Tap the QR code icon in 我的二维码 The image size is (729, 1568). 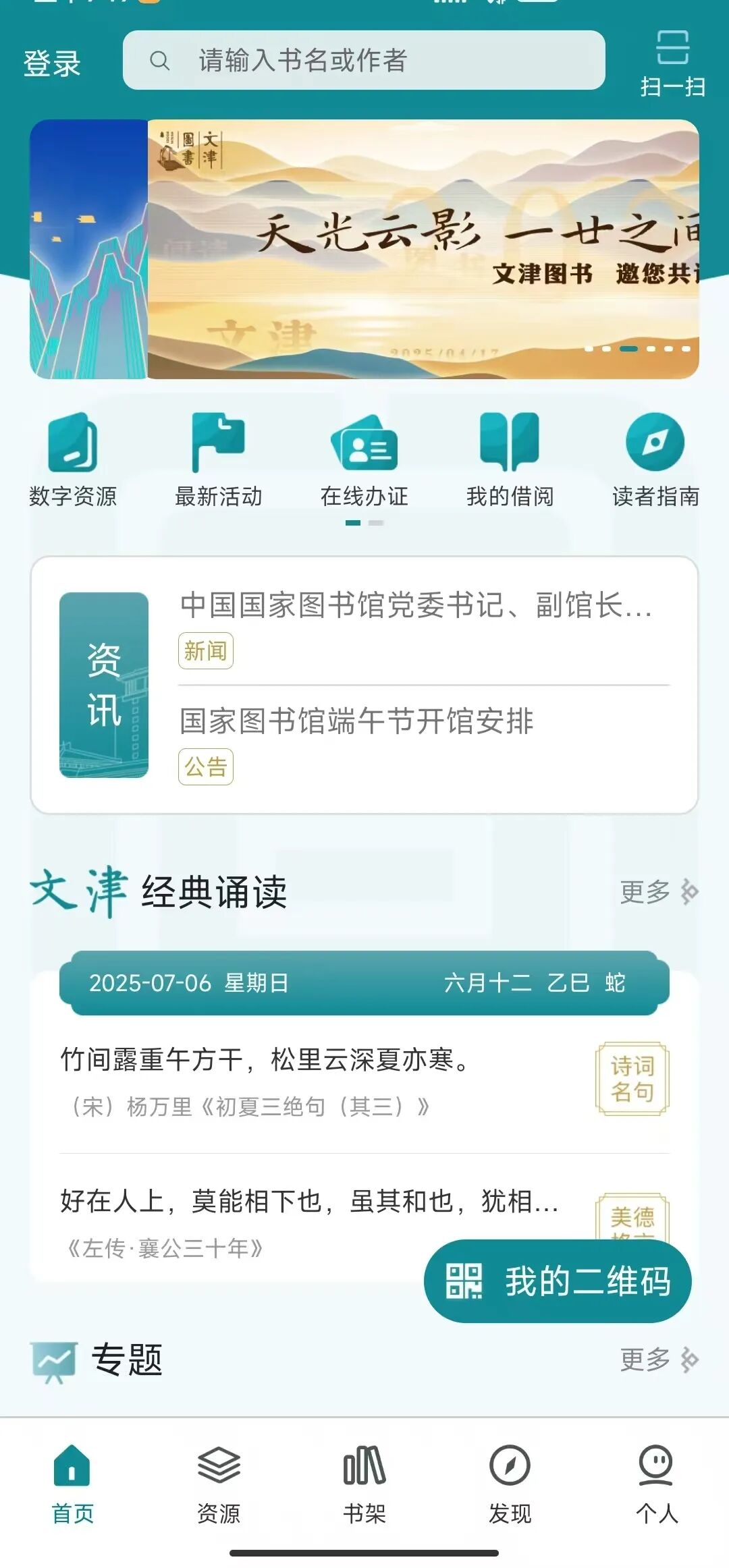coord(464,1281)
